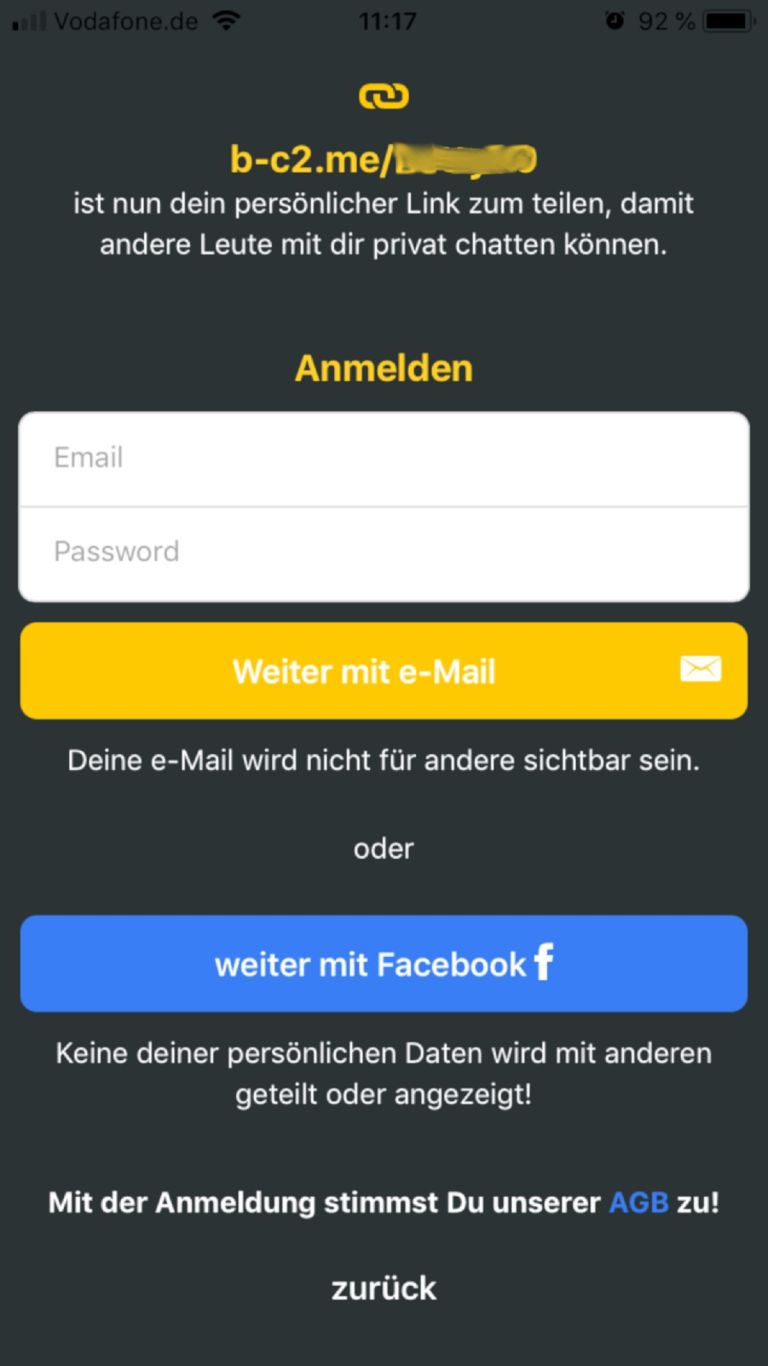This screenshot has height=1366, width=768.
Task: Open the AGB terms link
Action: [638, 1202]
